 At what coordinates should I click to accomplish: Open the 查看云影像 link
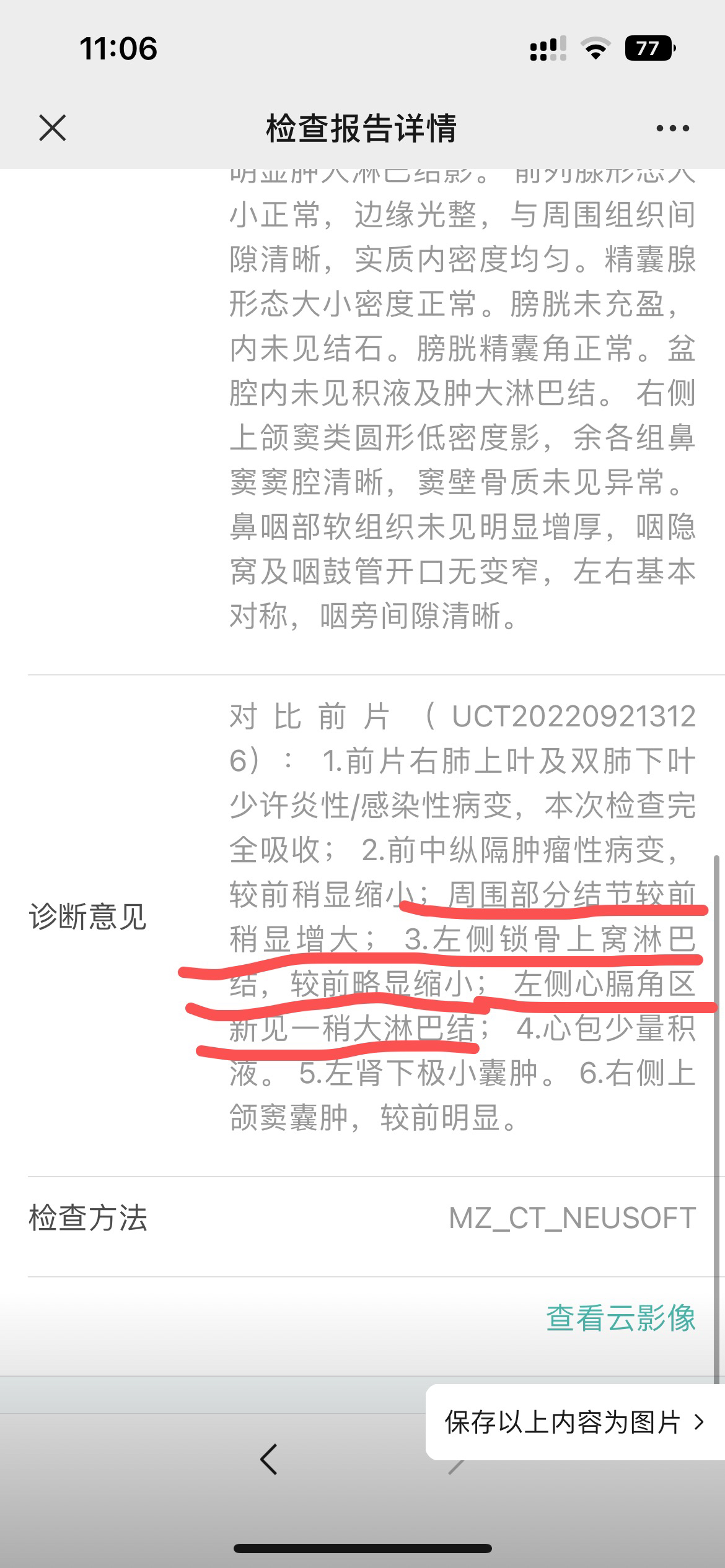(x=621, y=1318)
